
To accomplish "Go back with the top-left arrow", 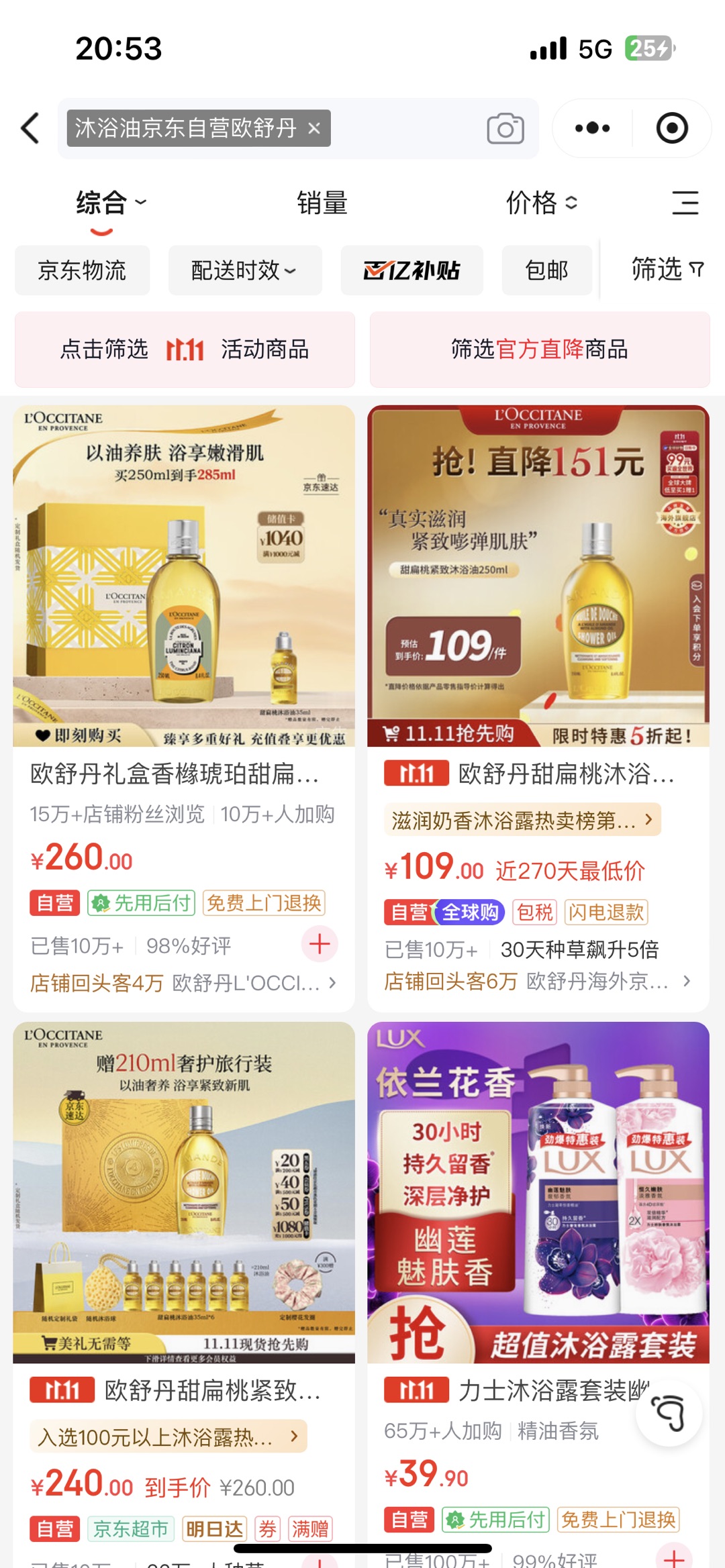I will [30, 128].
